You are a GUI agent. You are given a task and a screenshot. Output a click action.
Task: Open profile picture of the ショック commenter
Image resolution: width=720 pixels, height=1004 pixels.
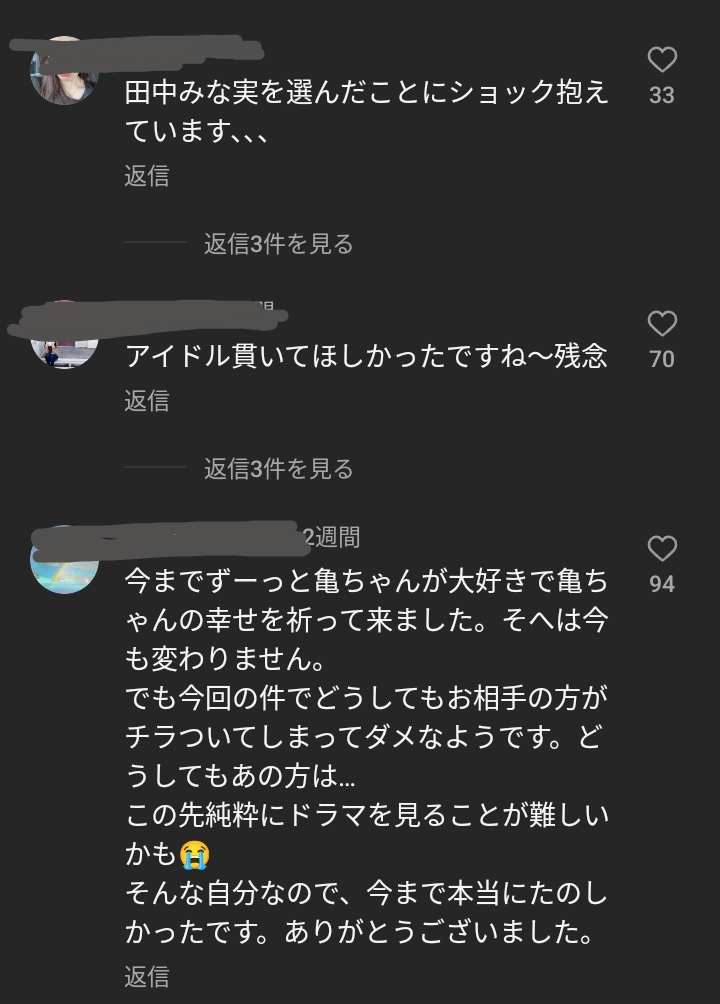pos(64,72)
